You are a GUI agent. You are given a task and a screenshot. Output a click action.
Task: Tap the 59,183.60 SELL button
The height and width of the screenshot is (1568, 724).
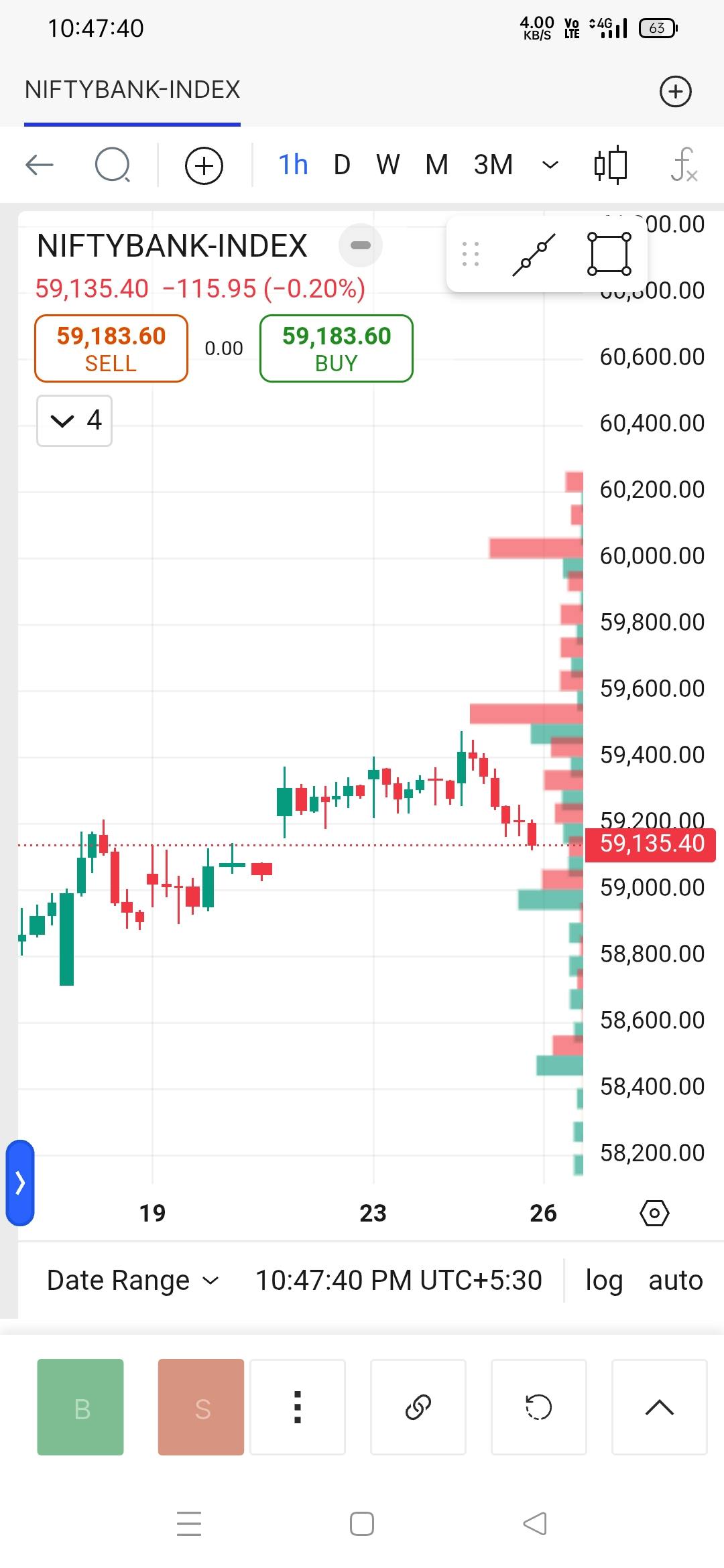111,348
